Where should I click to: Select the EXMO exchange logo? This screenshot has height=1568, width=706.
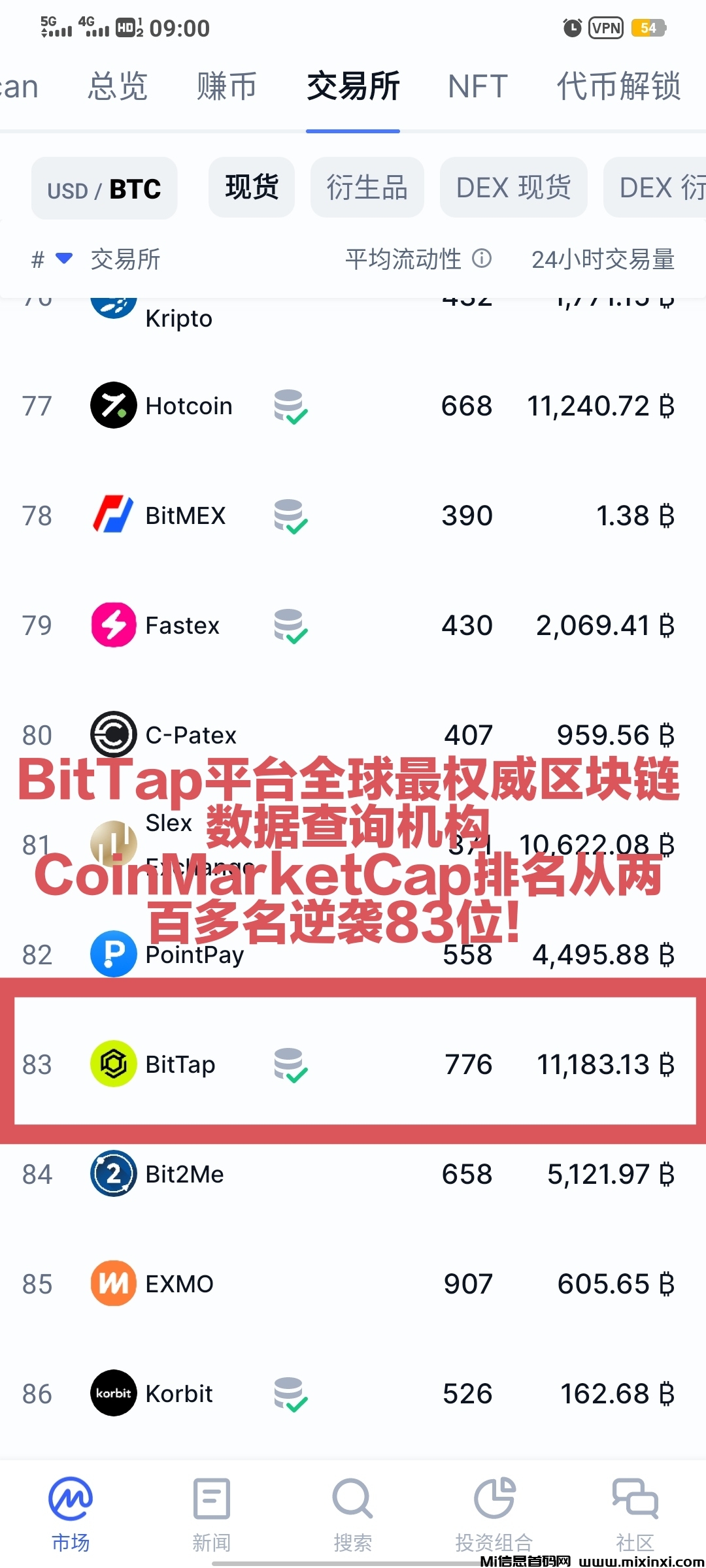(x=114, y=1283)
